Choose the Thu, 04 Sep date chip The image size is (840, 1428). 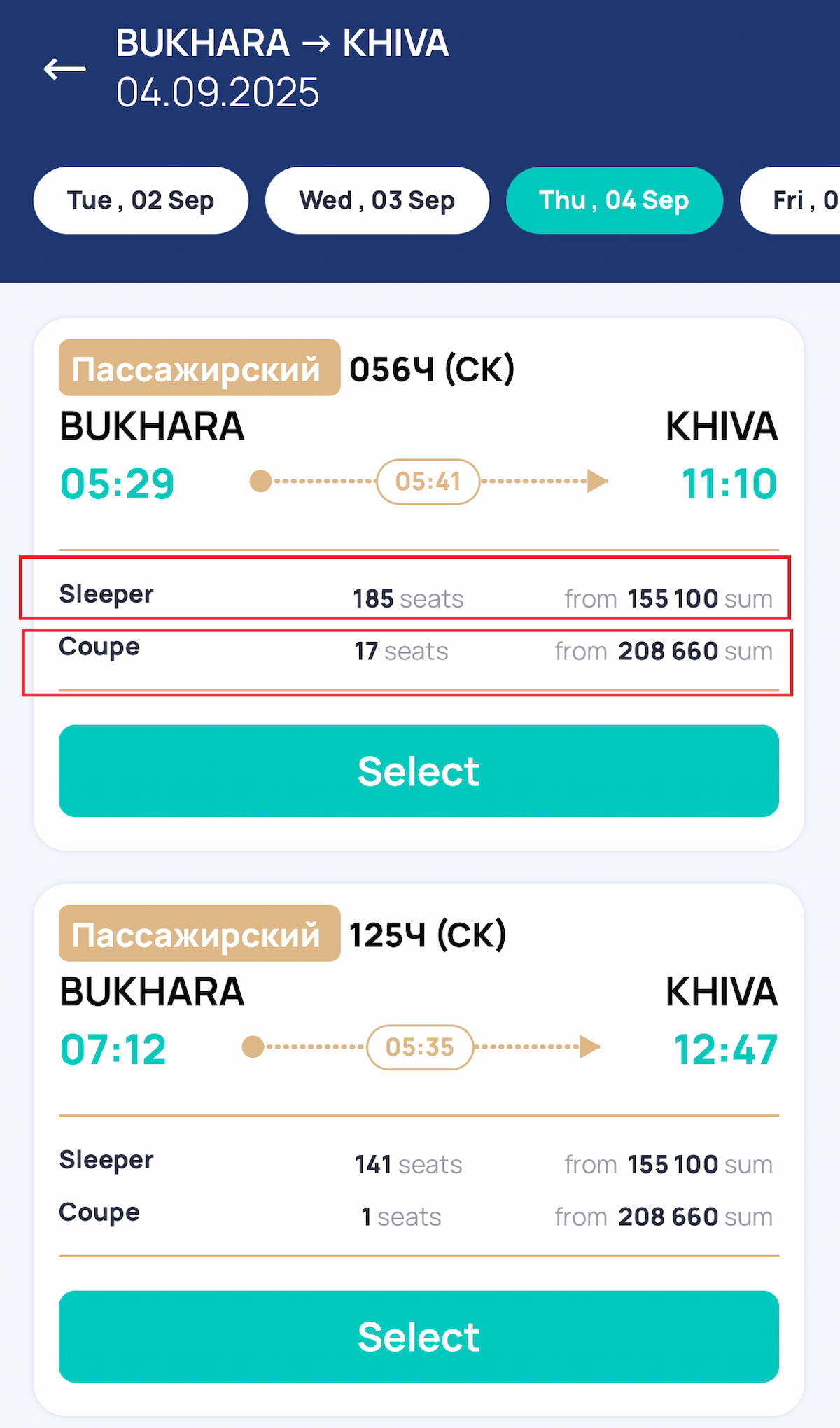click(x=614, y=200)
